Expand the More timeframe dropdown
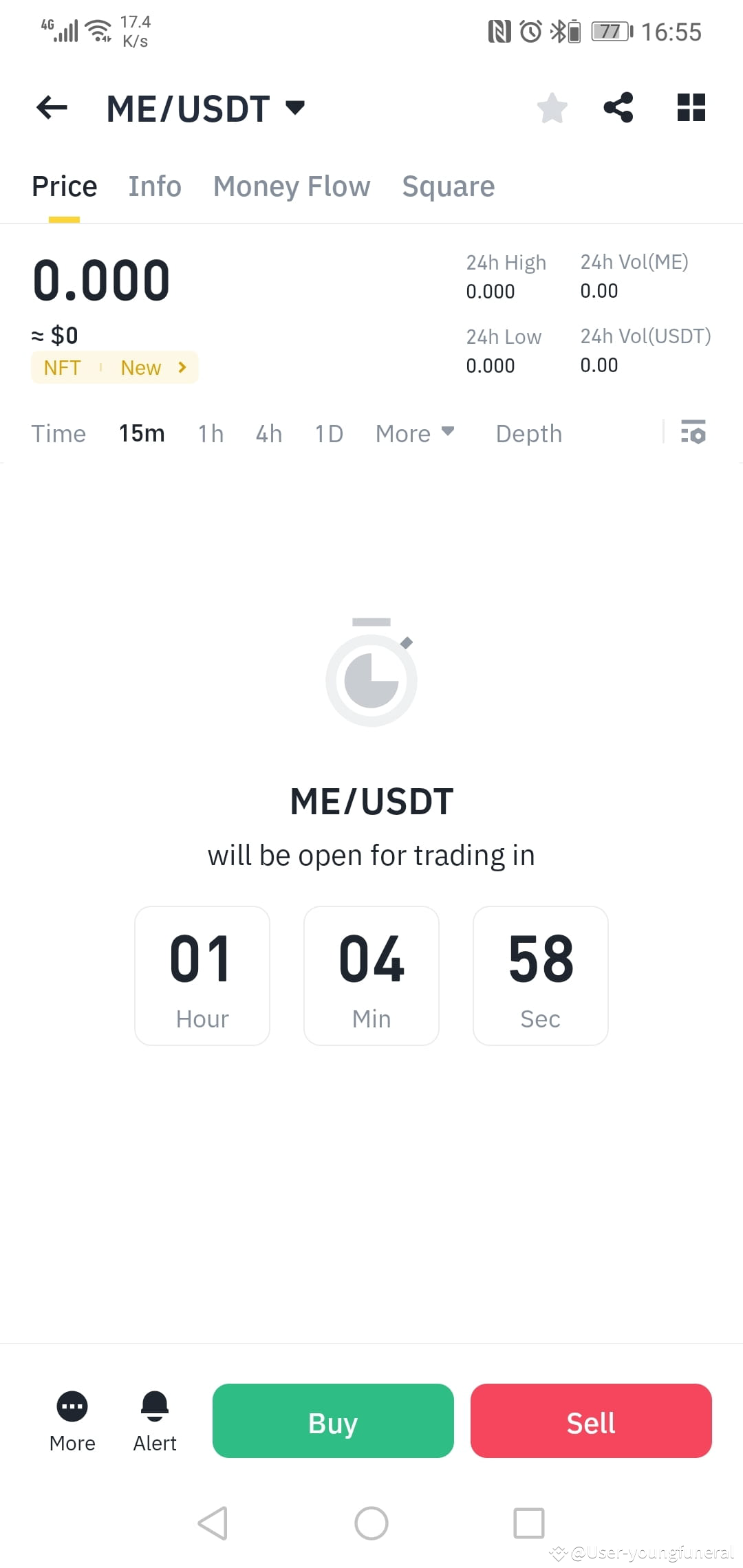Image resolution: width=743 pixels, height=1568 pixels. tap(414, 433)
